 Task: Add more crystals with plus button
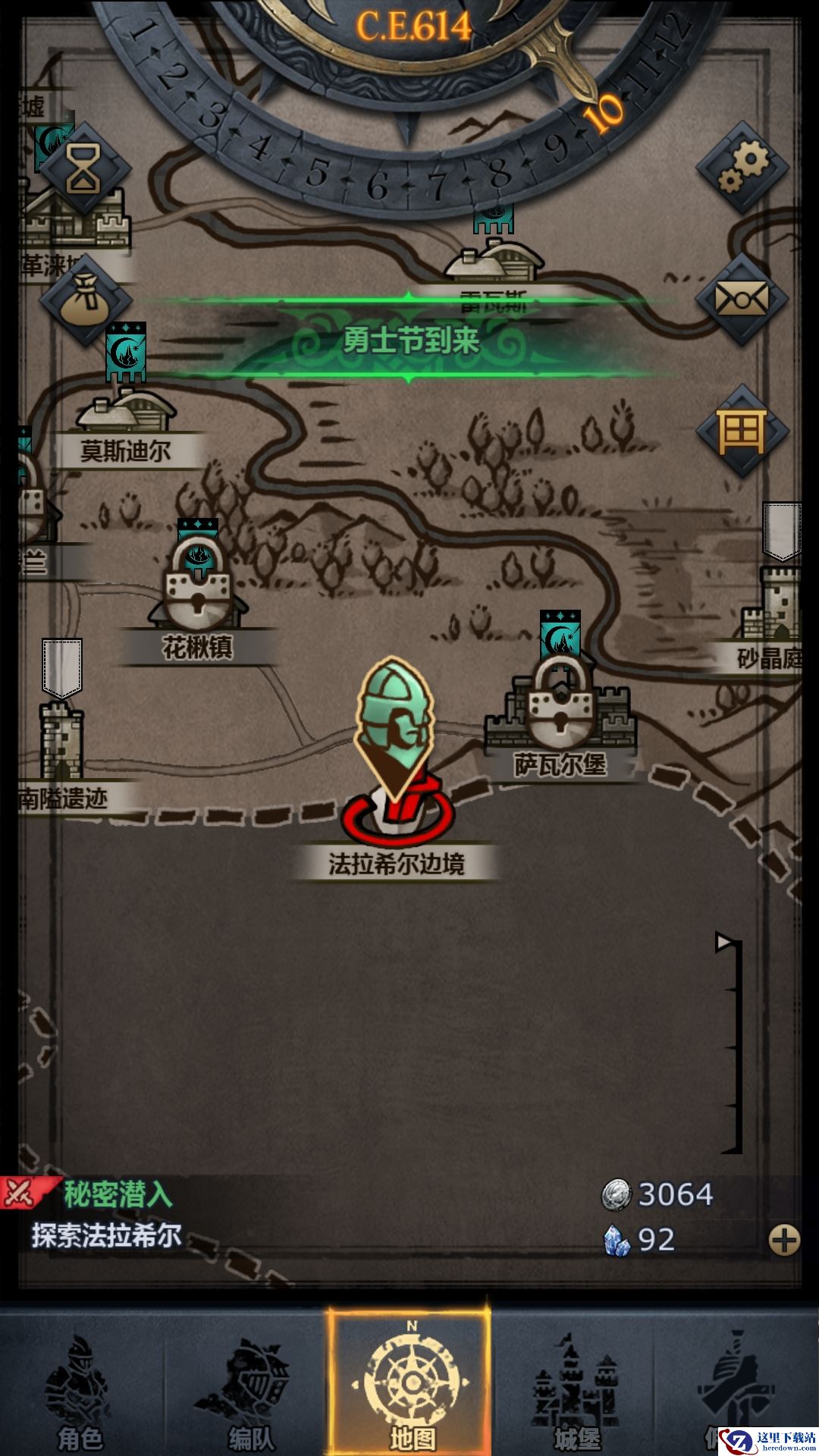coord(784,1241)
